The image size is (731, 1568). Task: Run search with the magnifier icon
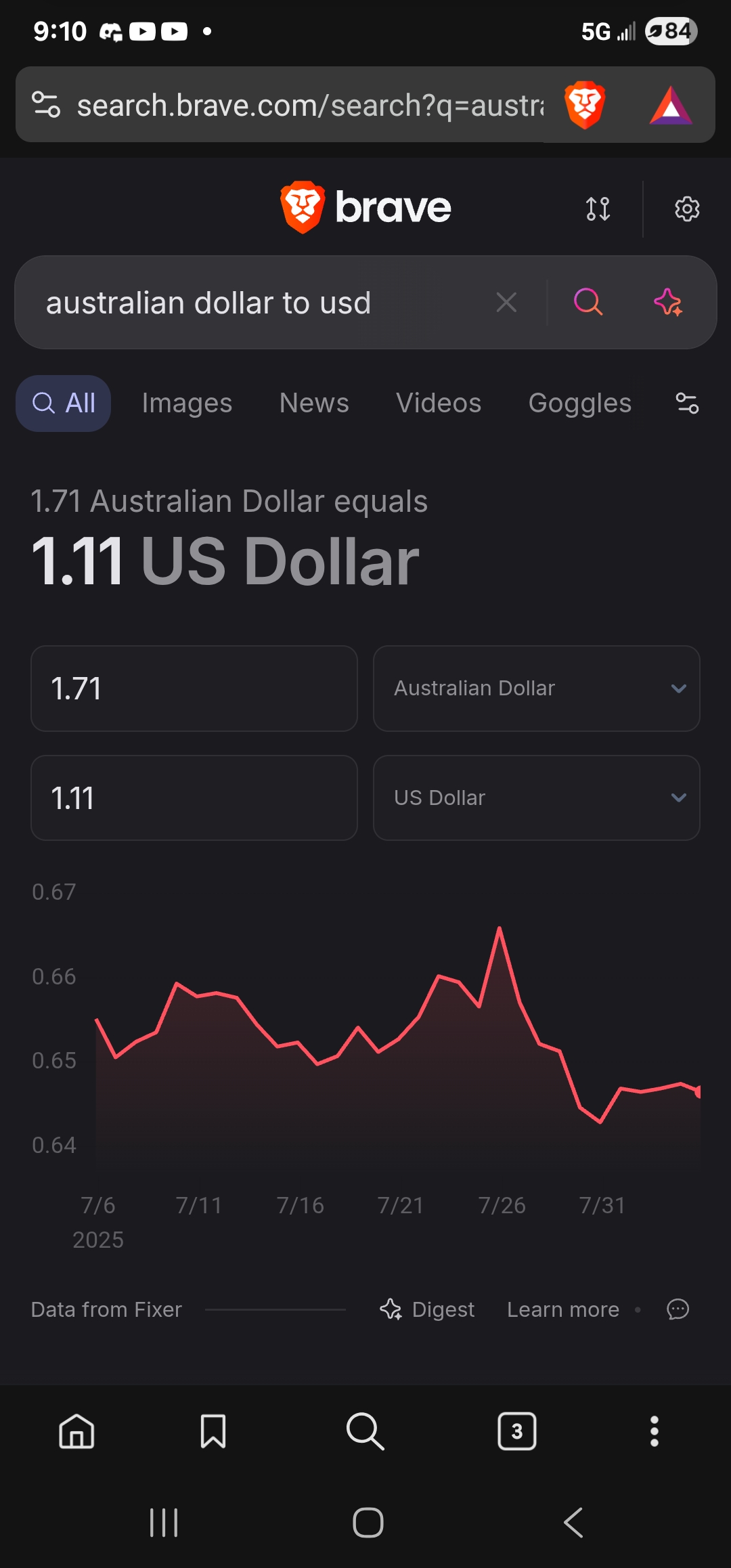tap(588, 302)
